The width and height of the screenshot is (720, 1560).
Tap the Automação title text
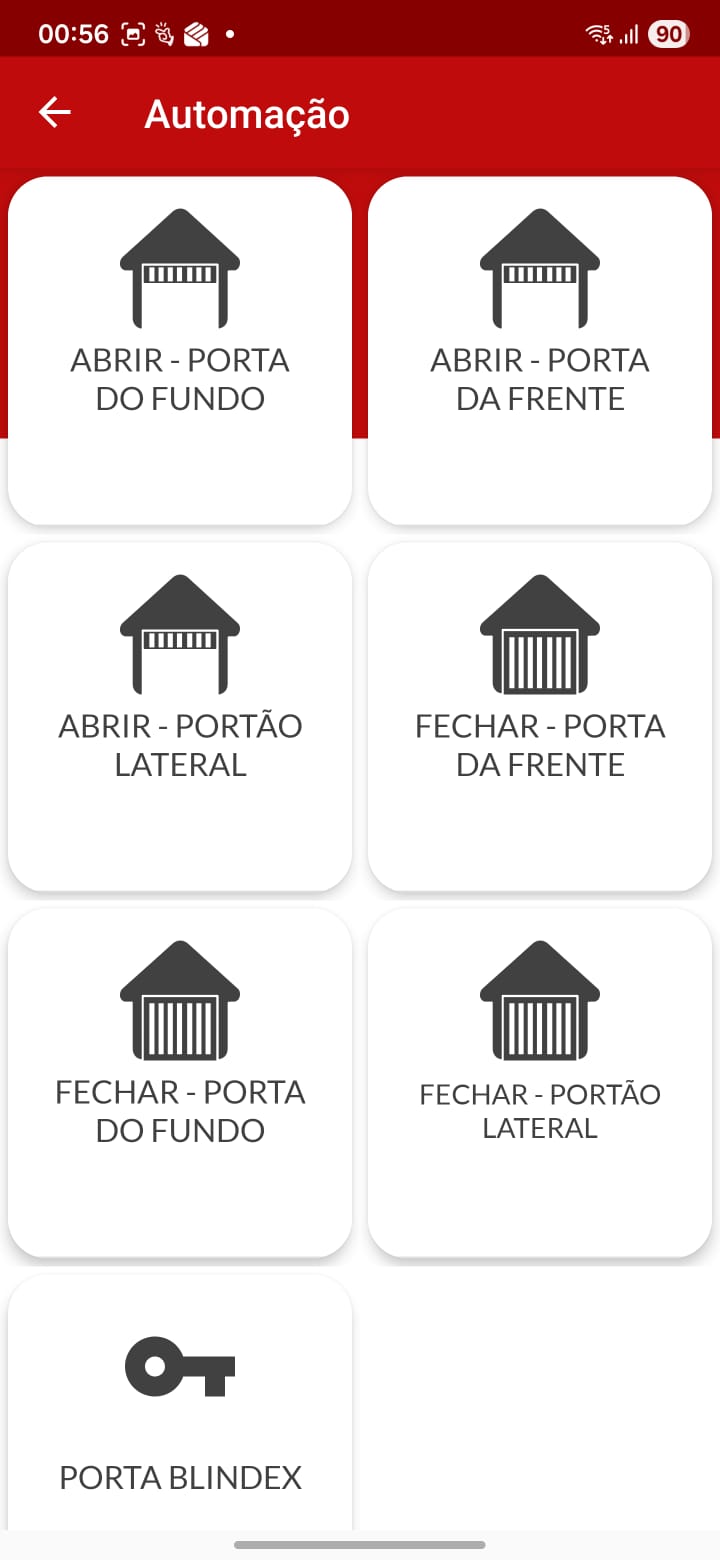(247, 113)
